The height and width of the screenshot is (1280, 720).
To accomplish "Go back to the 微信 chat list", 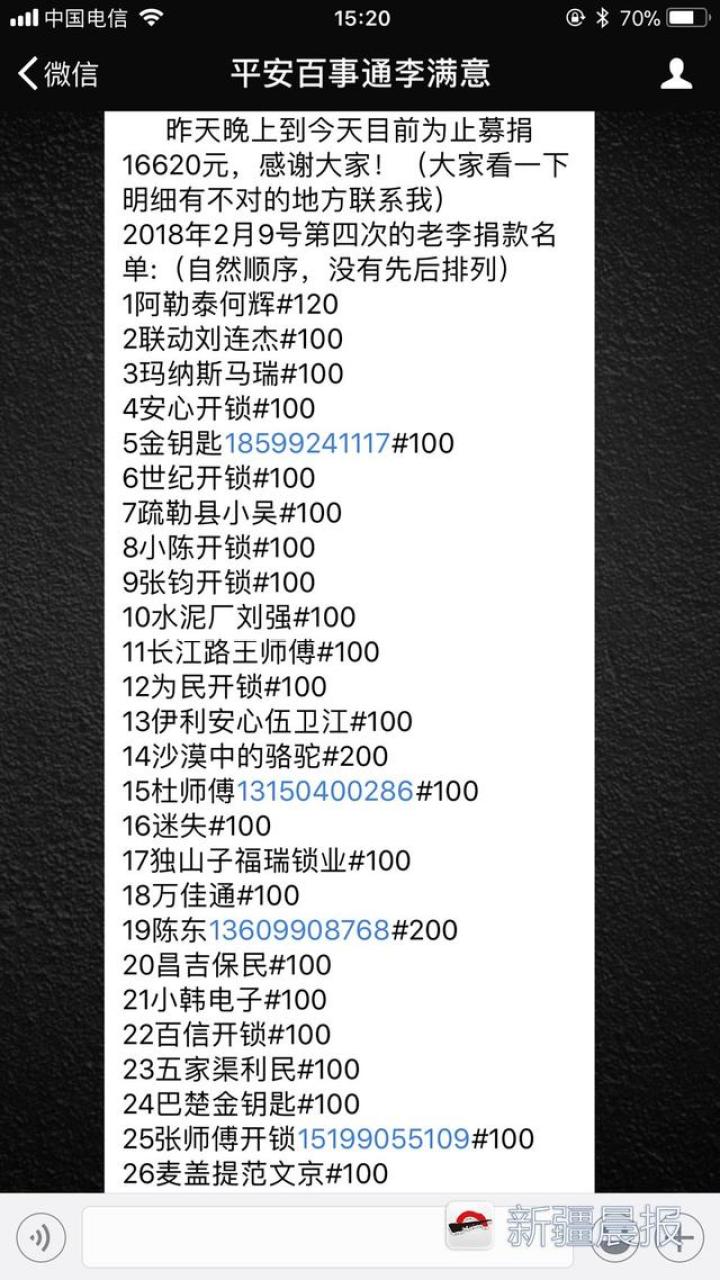I will (58, 73).
